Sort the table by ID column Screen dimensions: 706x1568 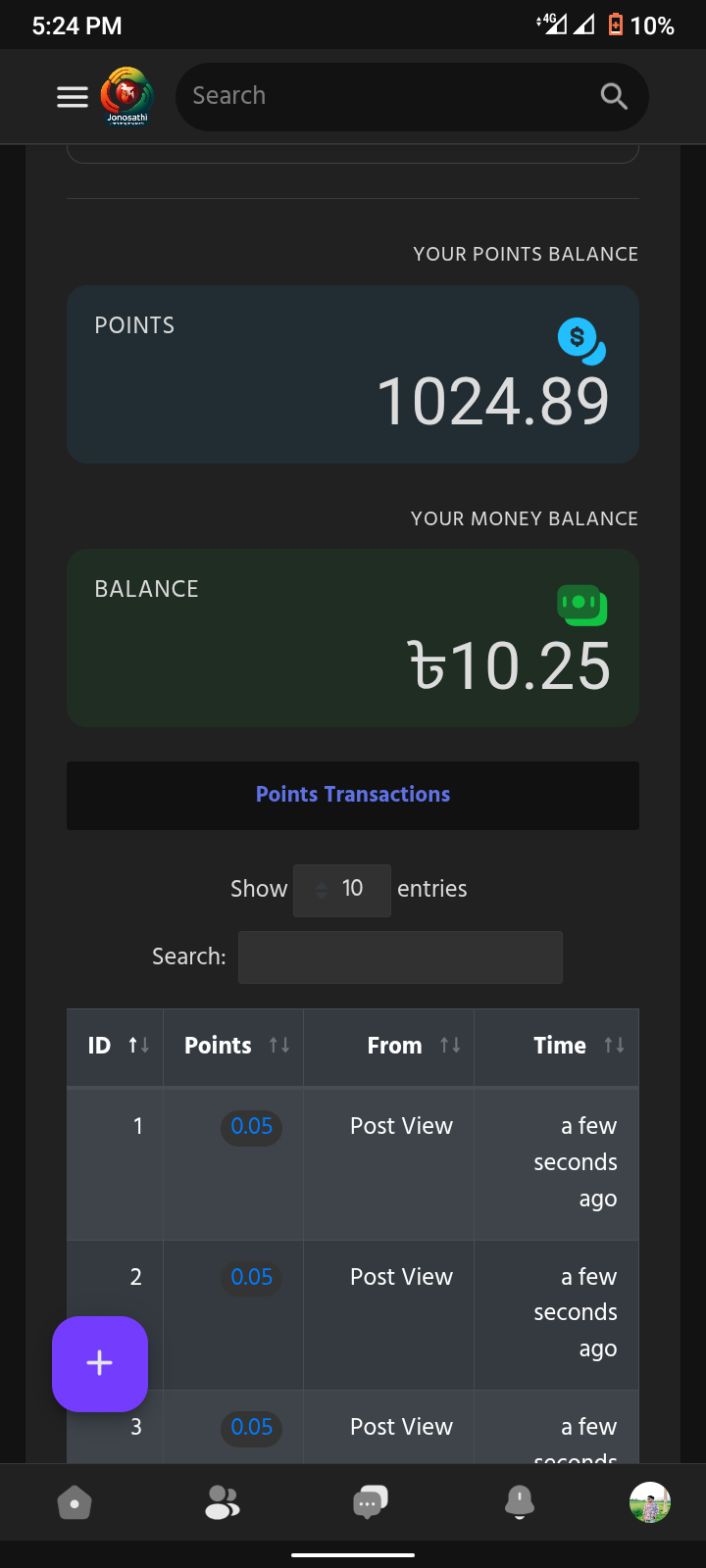pyautogui.click(x=115, y=1047)
